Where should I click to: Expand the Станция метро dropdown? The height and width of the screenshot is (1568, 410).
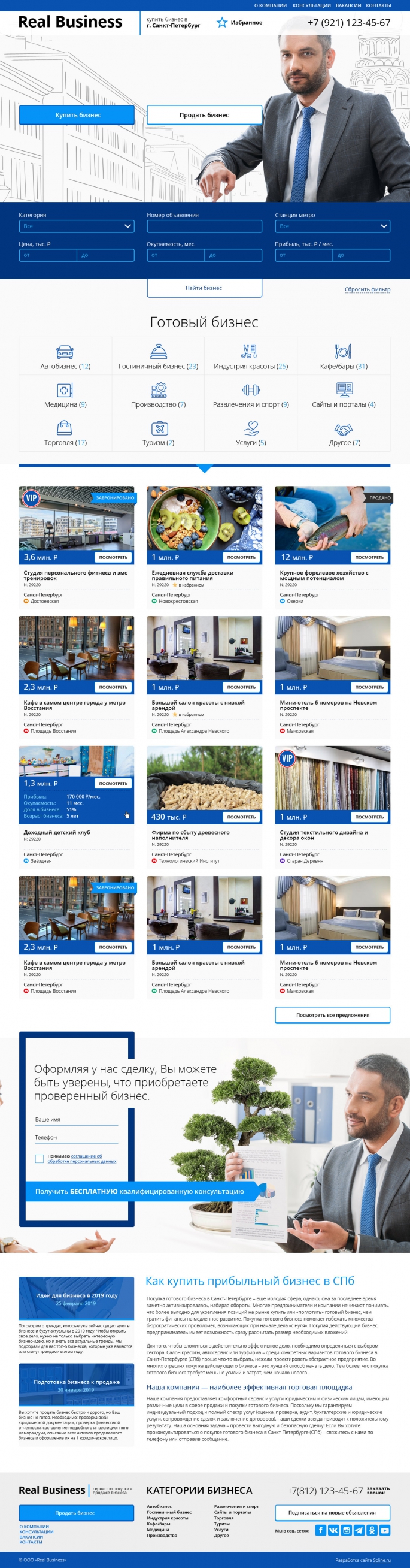[332, 226]
